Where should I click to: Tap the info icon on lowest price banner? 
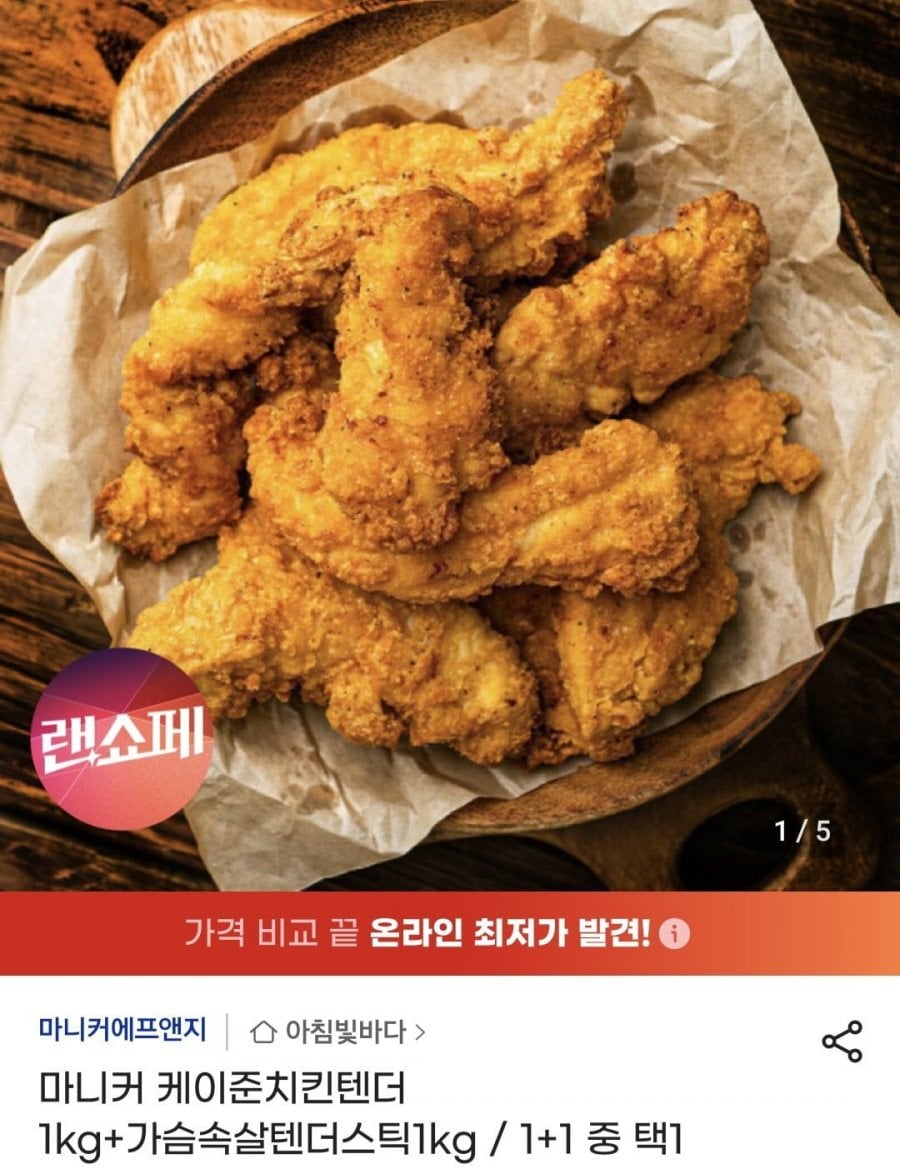pos(677,935)
